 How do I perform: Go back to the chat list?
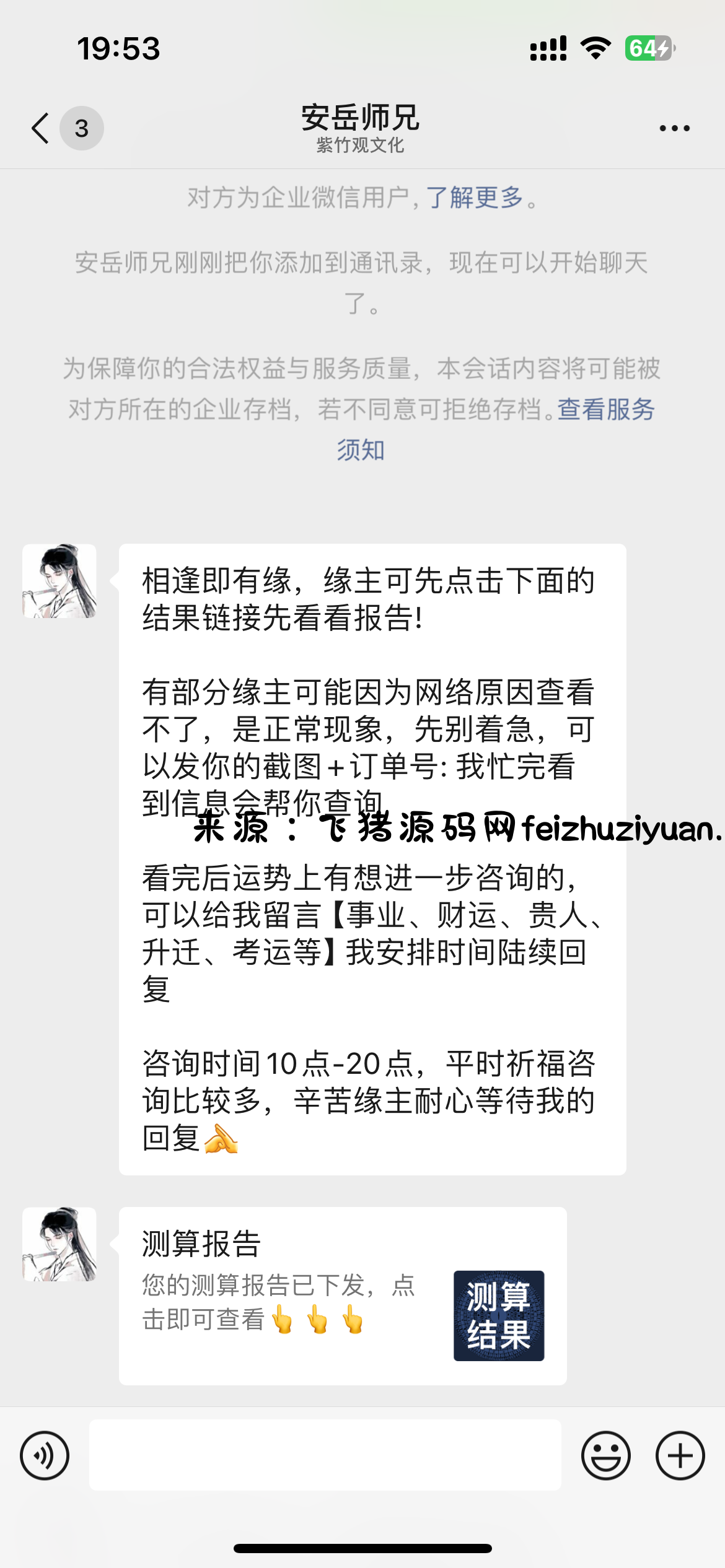click(x=41, y=128)
